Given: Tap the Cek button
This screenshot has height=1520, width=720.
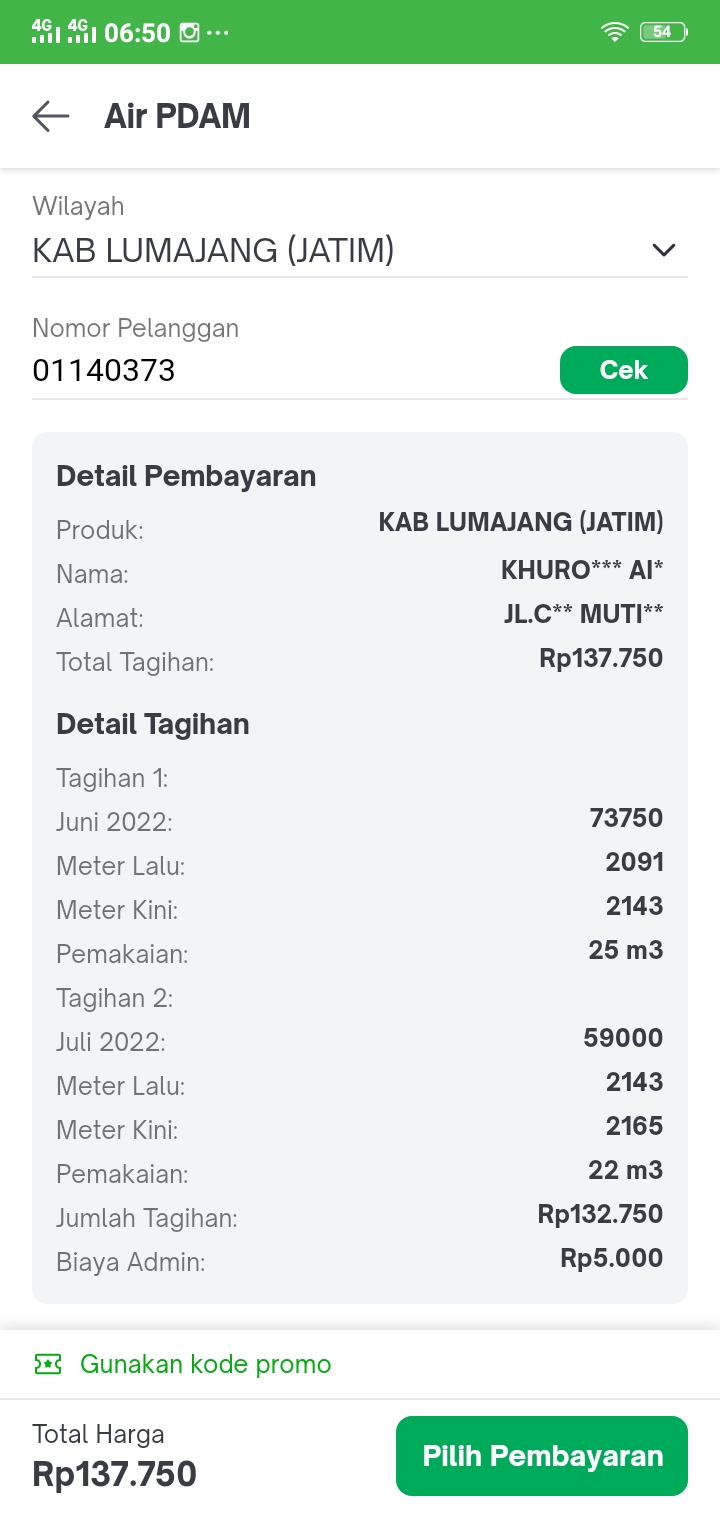Looking at the screenshot, I should (x=624, y=370).
